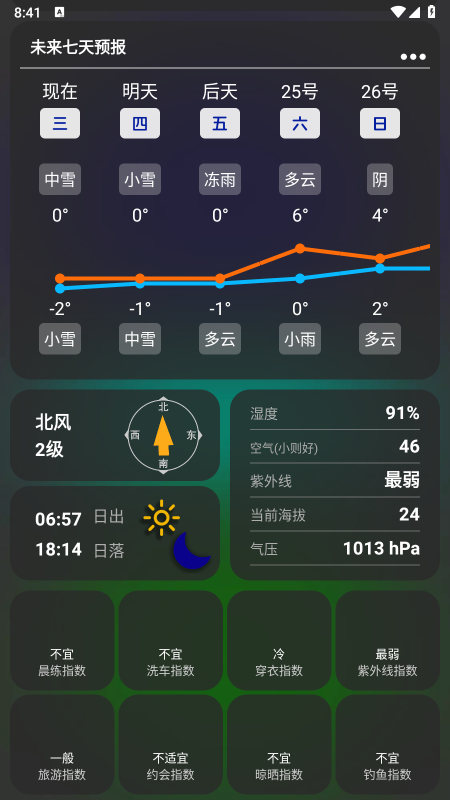Open the 晨练指数 tile

[62, 640]
